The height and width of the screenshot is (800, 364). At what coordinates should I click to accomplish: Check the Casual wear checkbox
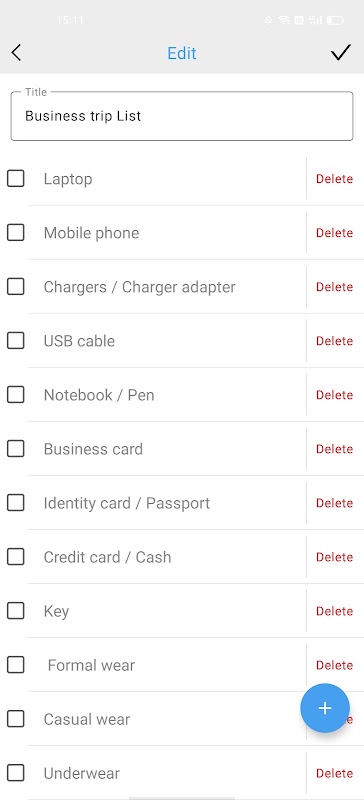coord(16,719)
